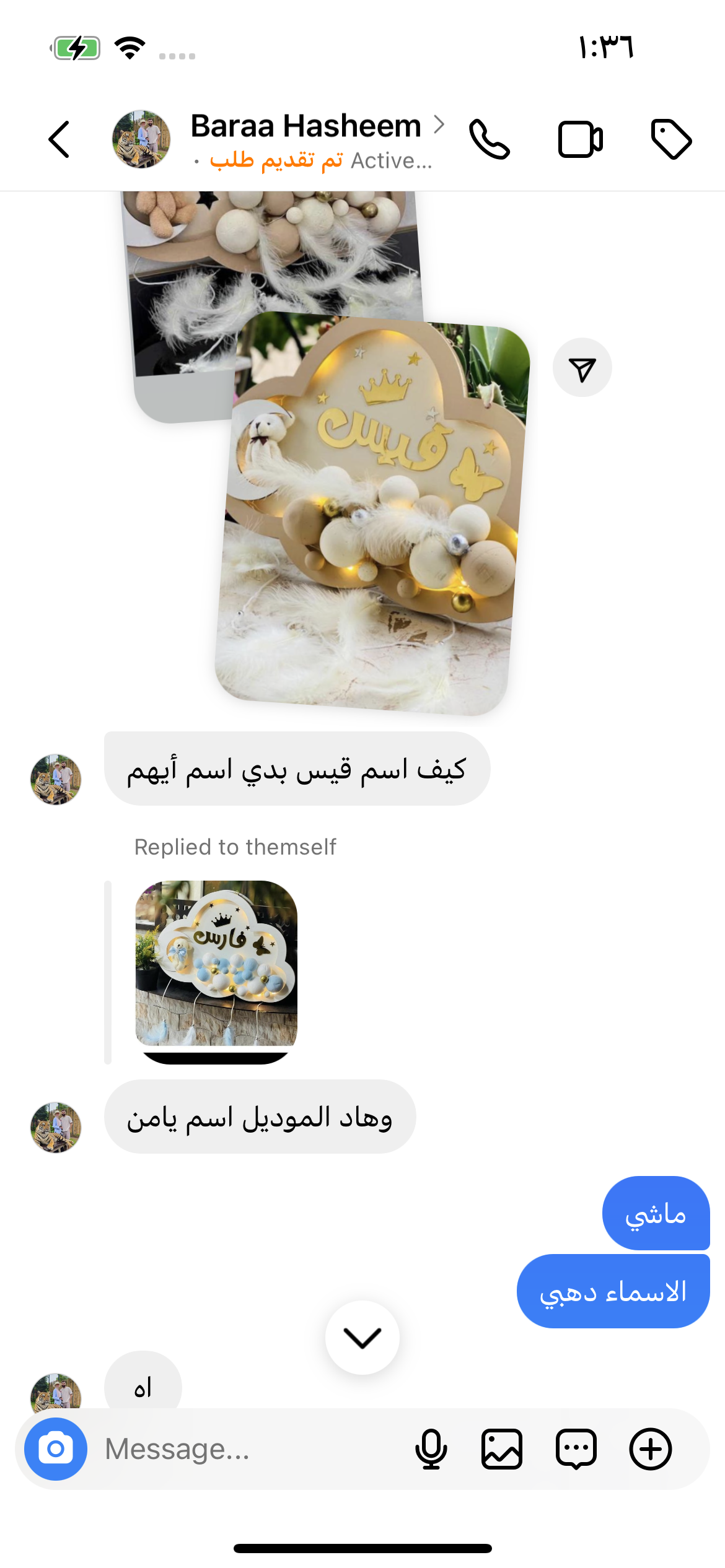Tap Baraa Hasheem's profile picture in header
Viewport: 725px width, 1568px height.
[141, 139]
